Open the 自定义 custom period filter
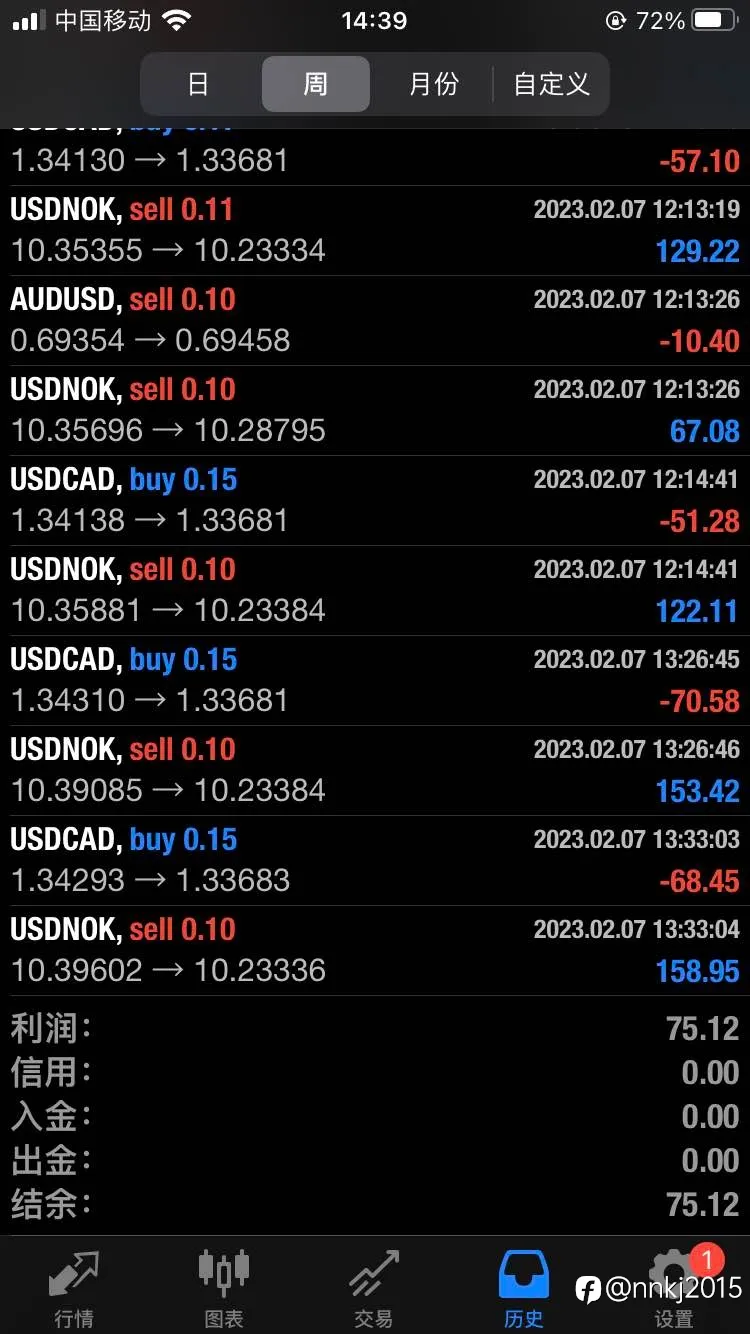Image resolution: width=750 pixels, height=1334 pixels. coord(551,84)
